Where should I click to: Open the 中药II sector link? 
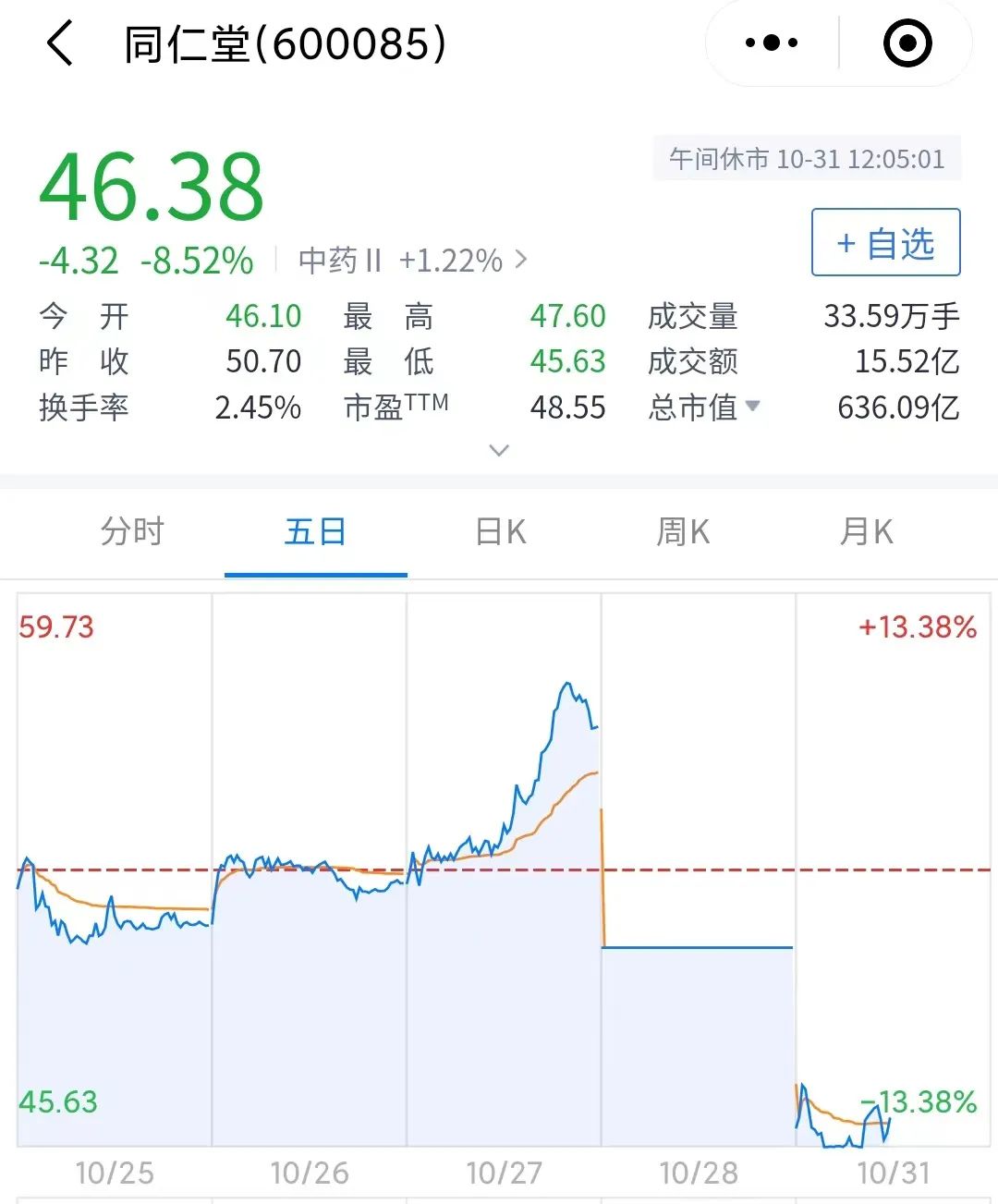tap(411, 261)
